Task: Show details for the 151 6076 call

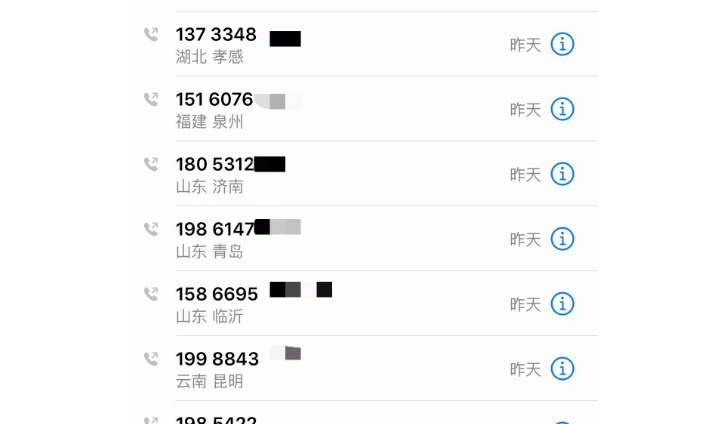Action: tap(563, 109)
